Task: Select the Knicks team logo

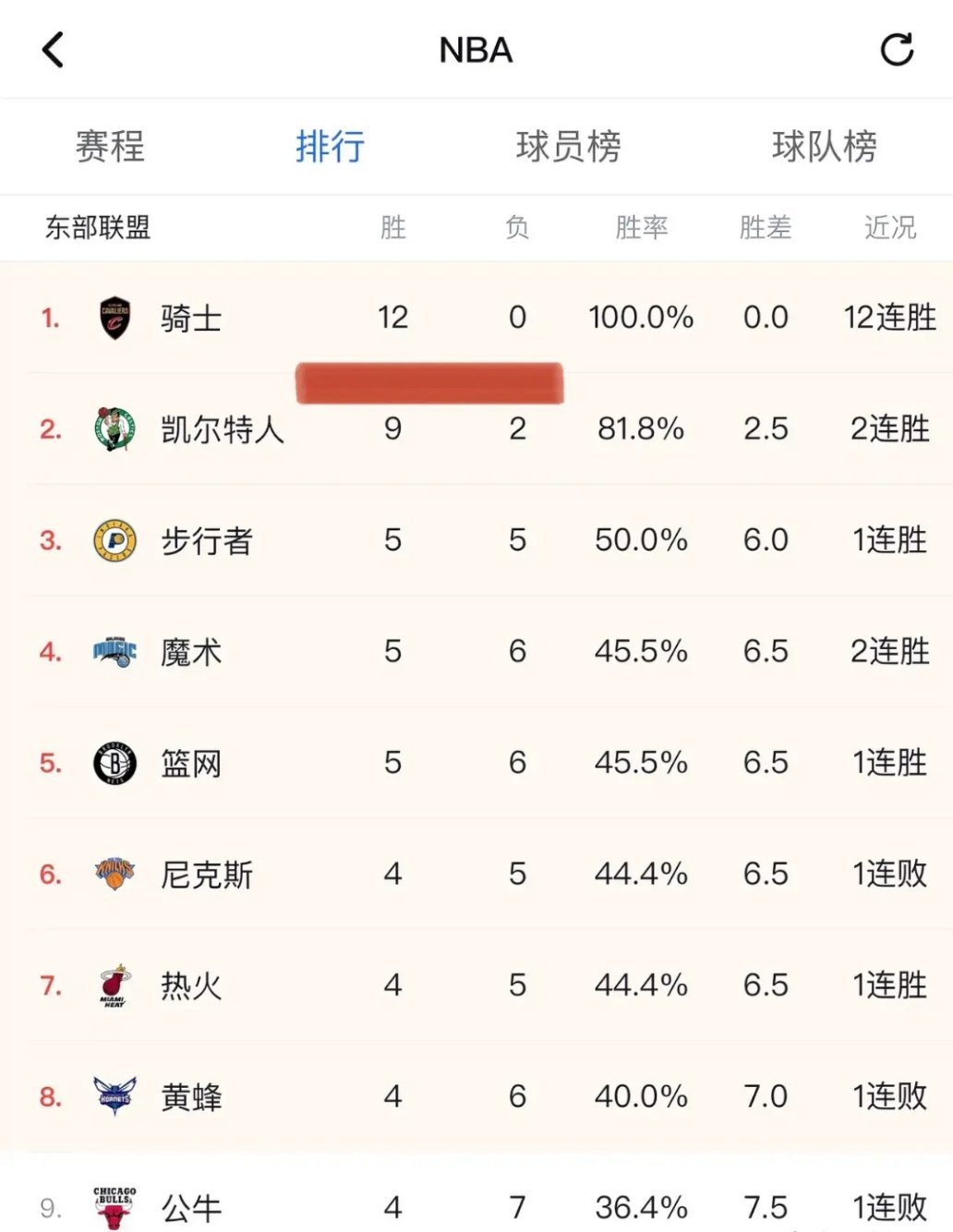Action: [113, 875]
